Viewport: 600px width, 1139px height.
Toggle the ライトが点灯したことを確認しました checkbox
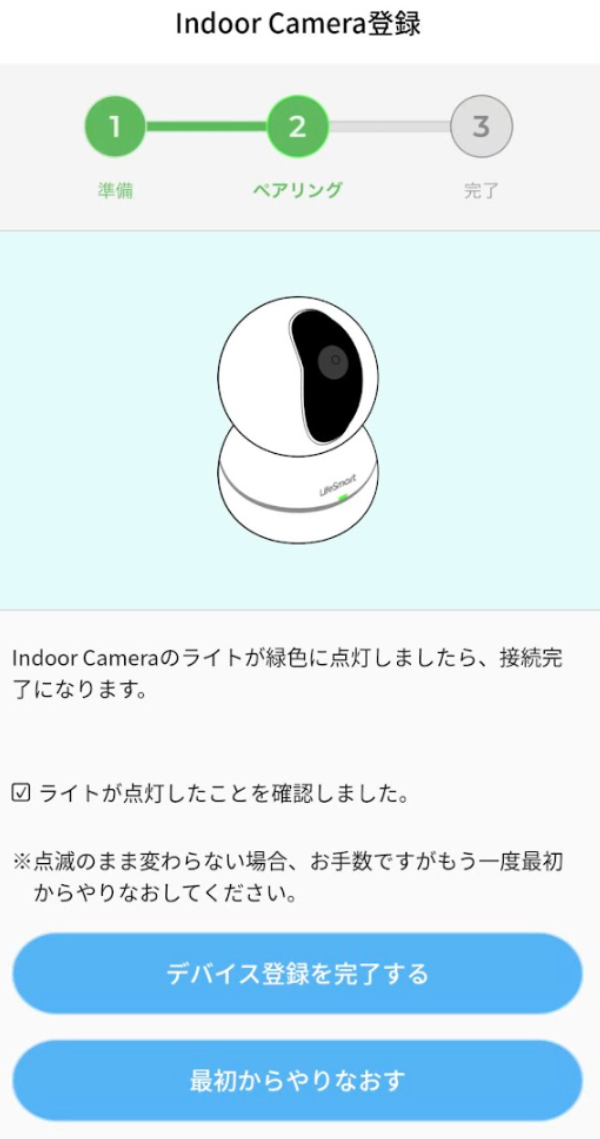[22, 794]
